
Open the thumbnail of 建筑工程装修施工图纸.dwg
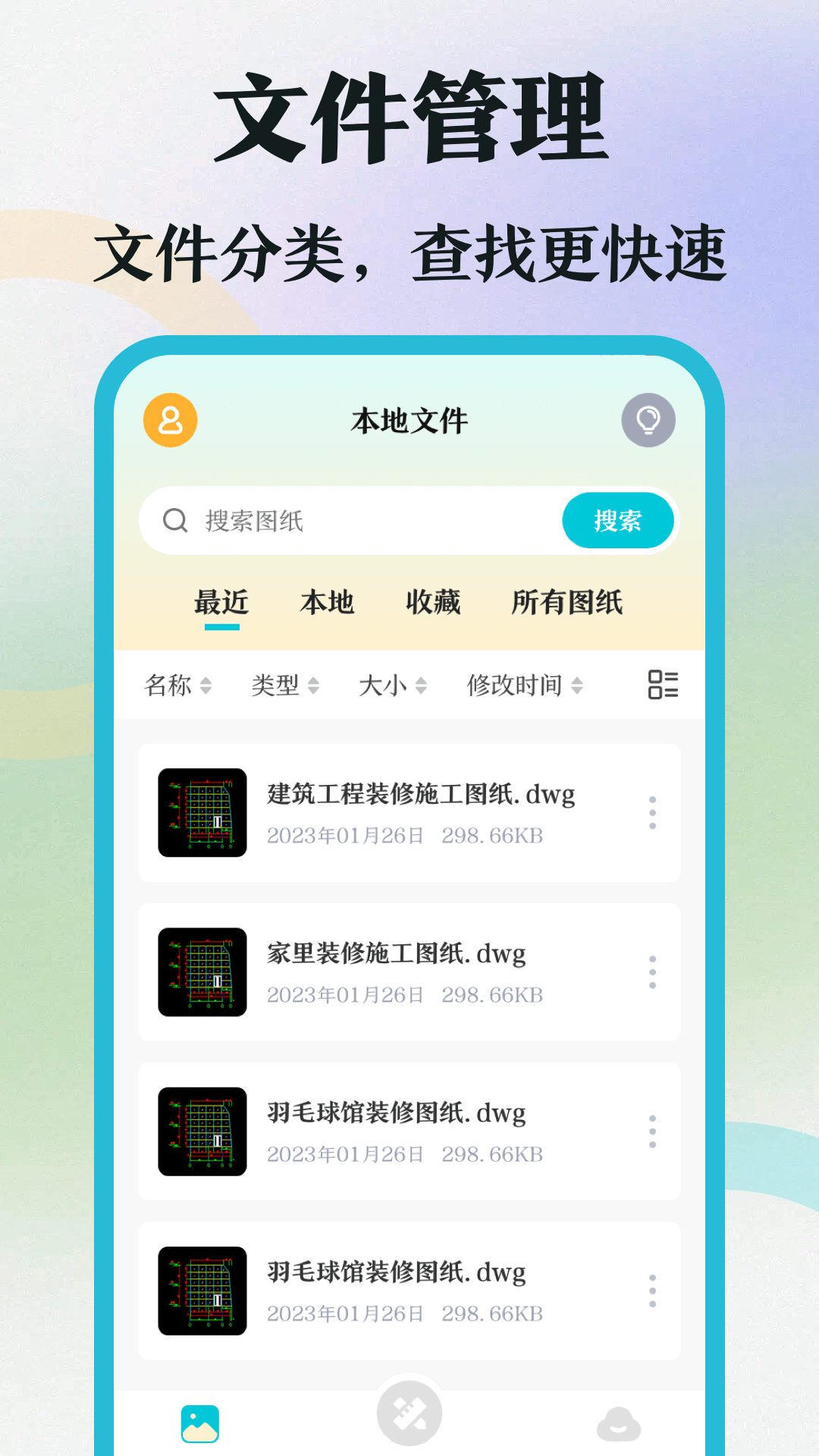click(x=202, y=812)
